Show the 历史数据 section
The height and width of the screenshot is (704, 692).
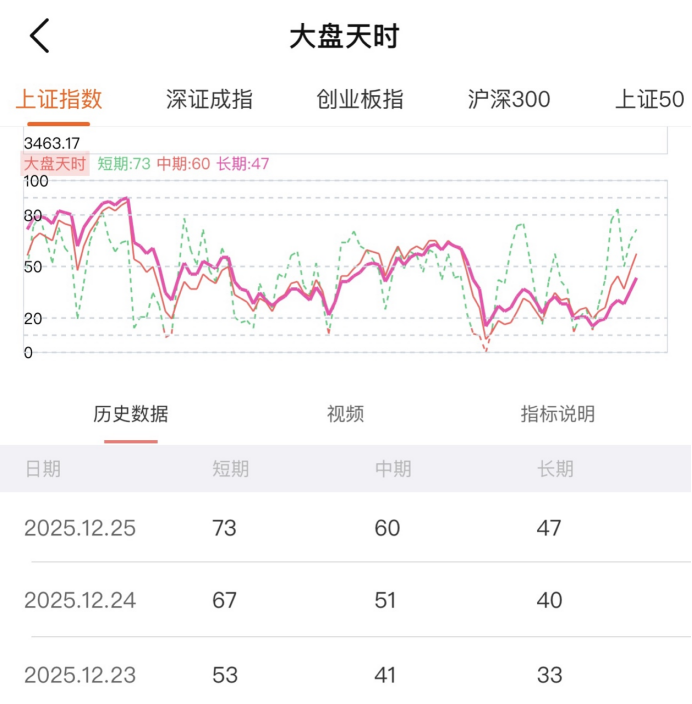pyautogui.click(x=131, y=414)
